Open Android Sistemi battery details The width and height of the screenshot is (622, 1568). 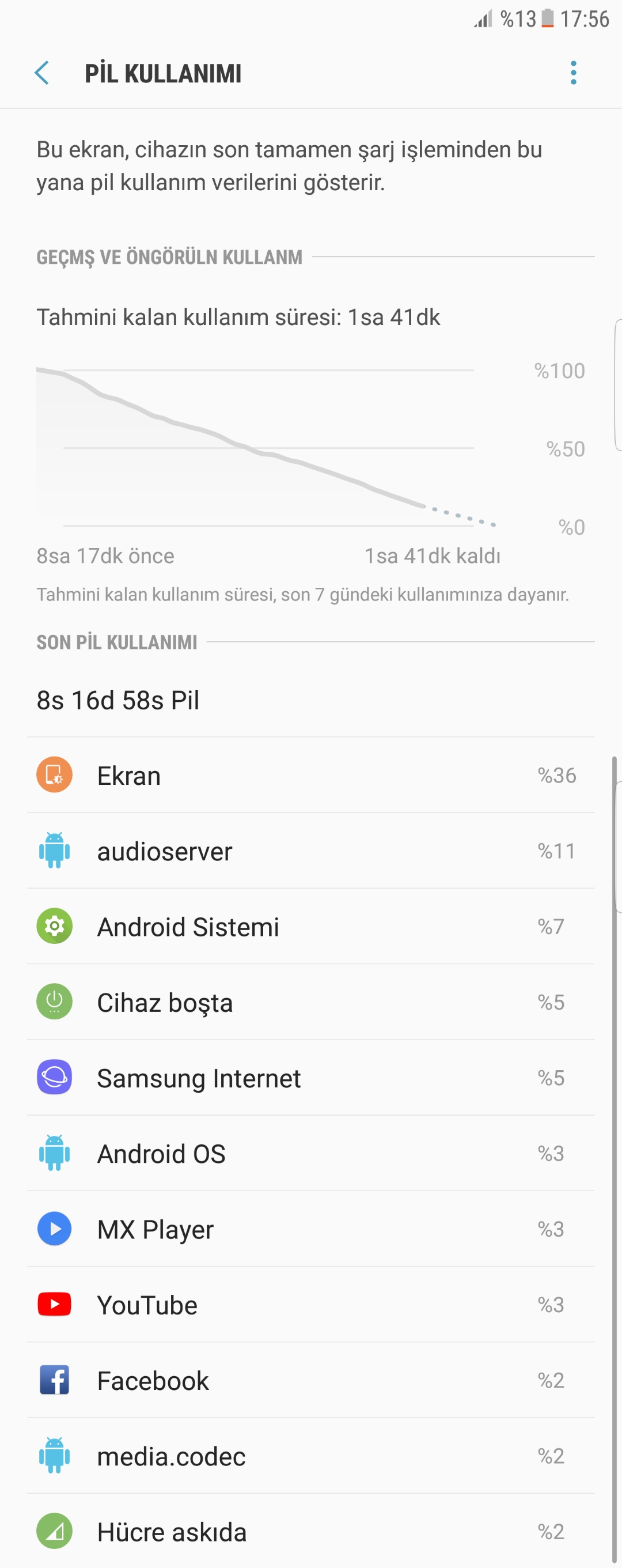pos(310,927)
